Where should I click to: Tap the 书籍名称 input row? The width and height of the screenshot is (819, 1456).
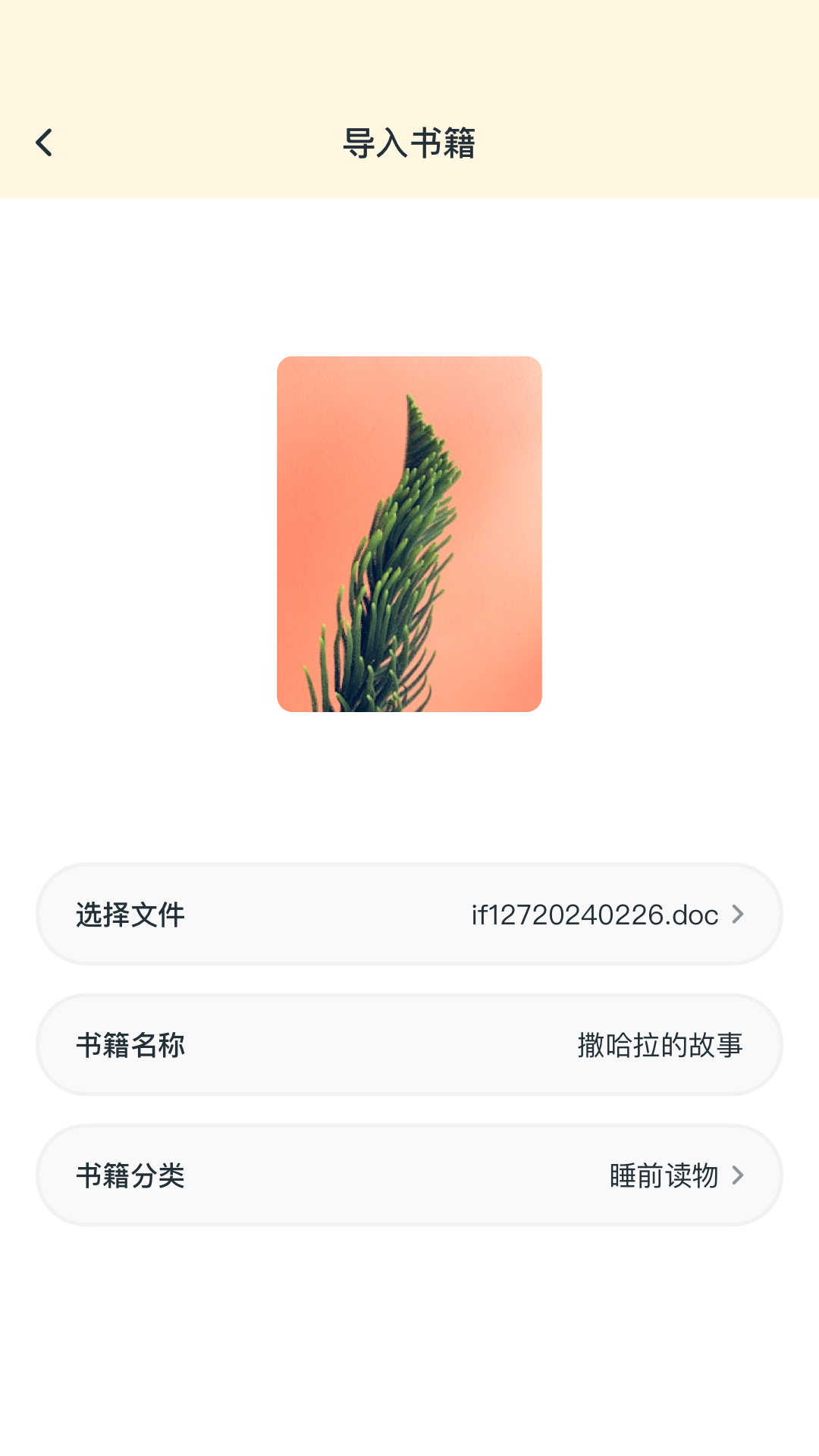pos(409,1045)
